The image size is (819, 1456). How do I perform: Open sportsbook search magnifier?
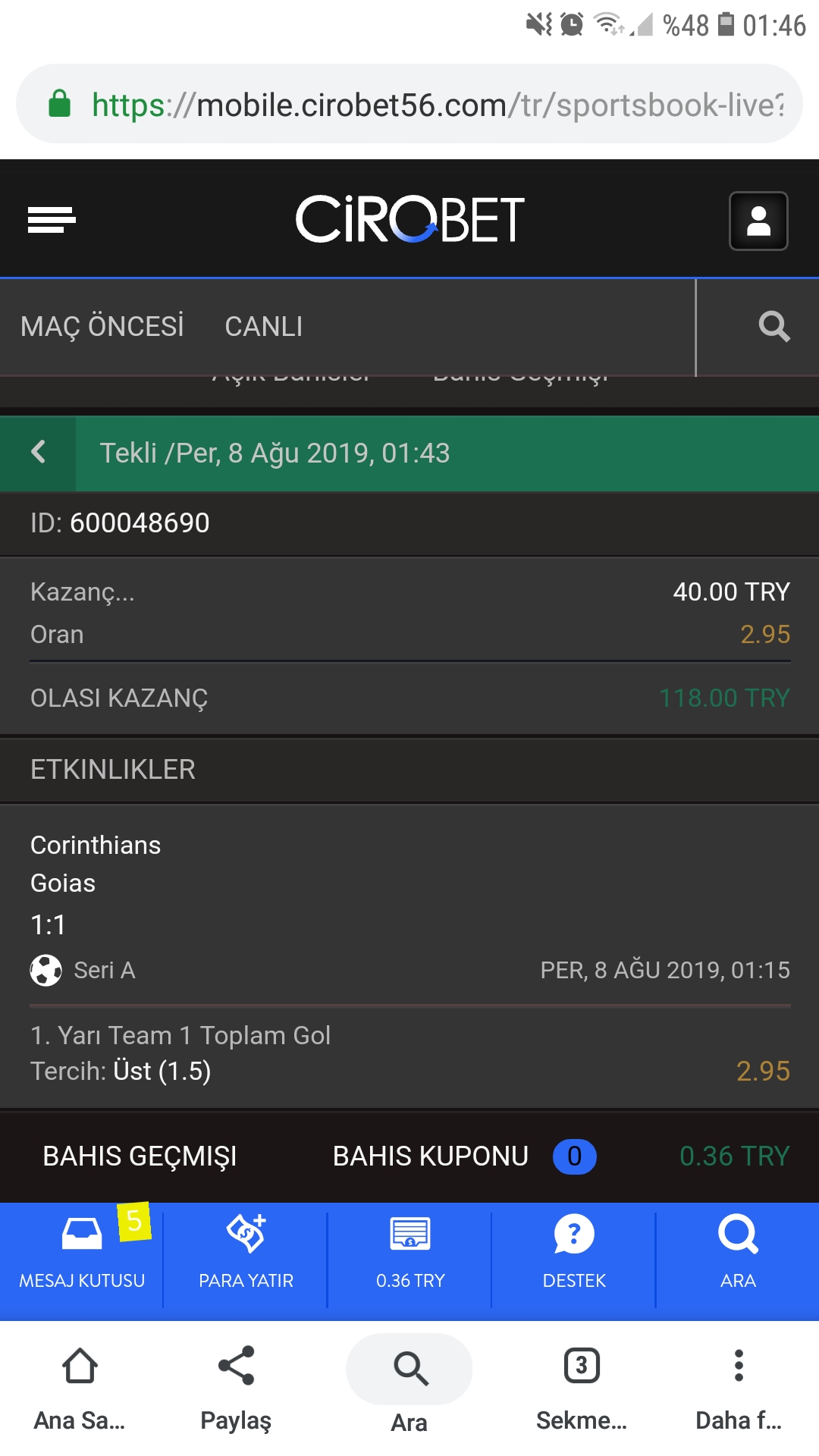click(x=774, y=327)
